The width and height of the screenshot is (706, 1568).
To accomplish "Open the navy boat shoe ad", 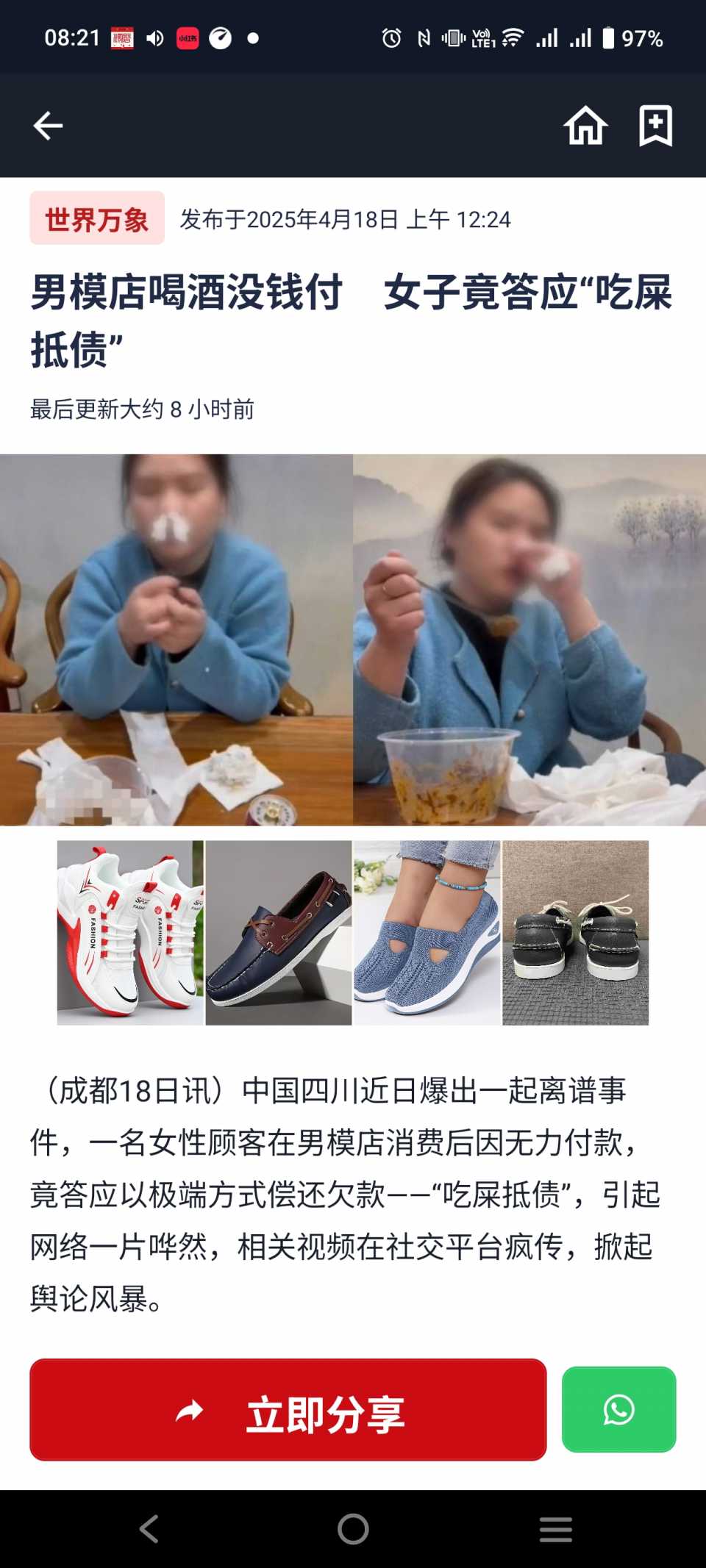I will 279,932.
